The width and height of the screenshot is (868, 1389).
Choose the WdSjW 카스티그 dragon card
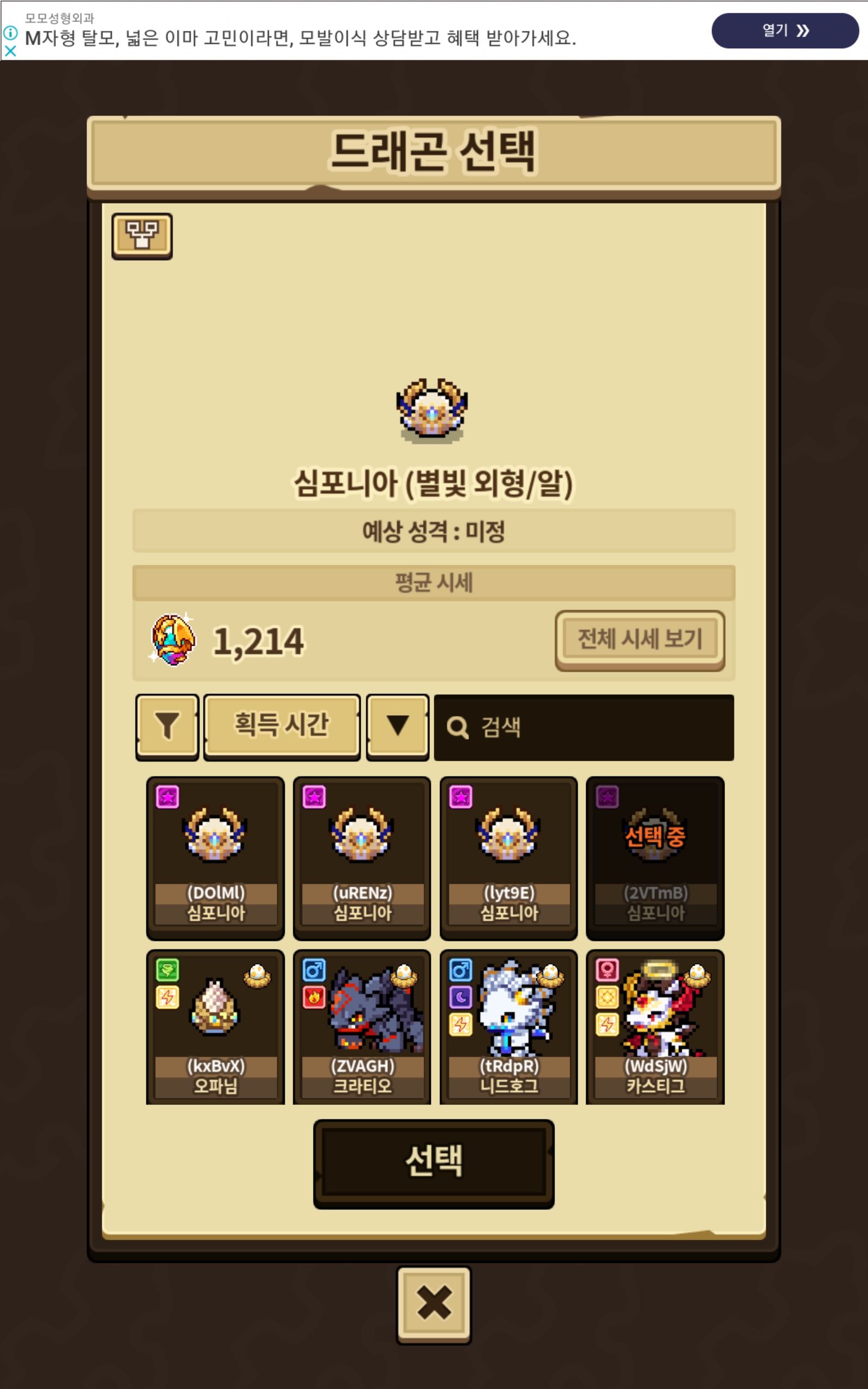click(x=655, y=1027)
